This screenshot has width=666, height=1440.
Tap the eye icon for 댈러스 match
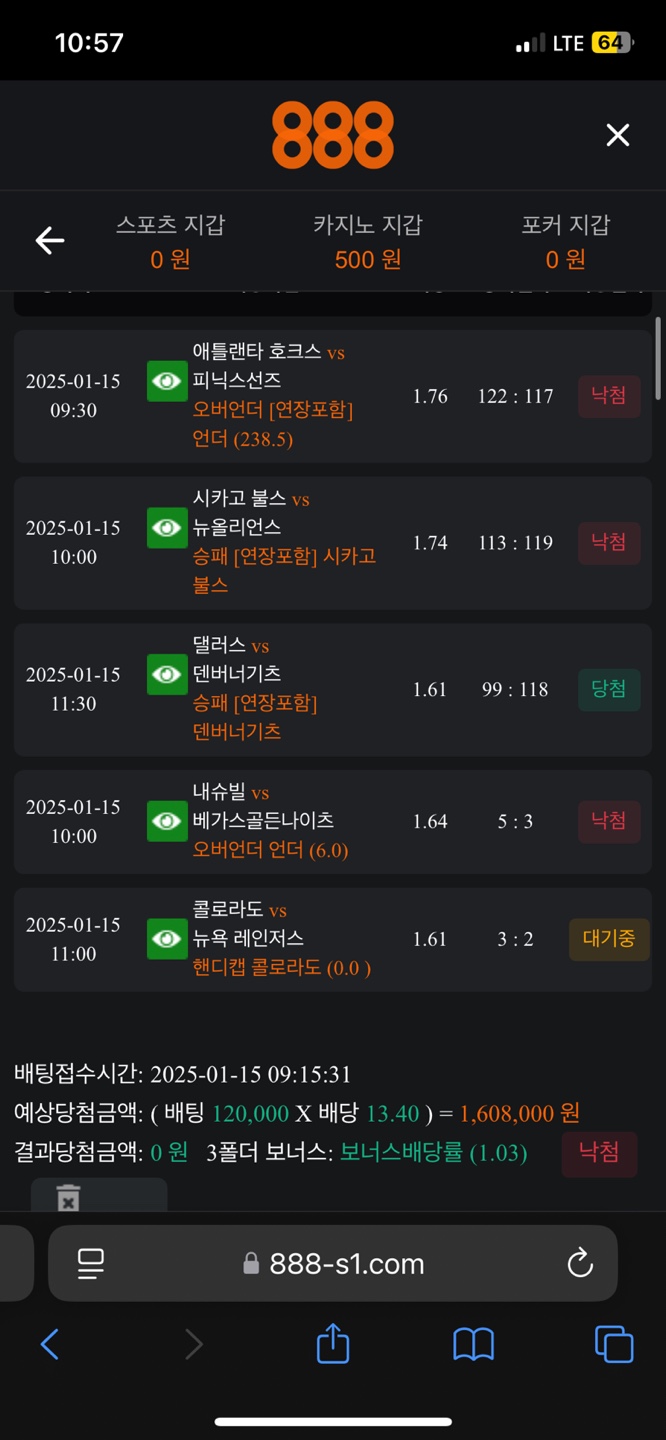pos(167,674)
